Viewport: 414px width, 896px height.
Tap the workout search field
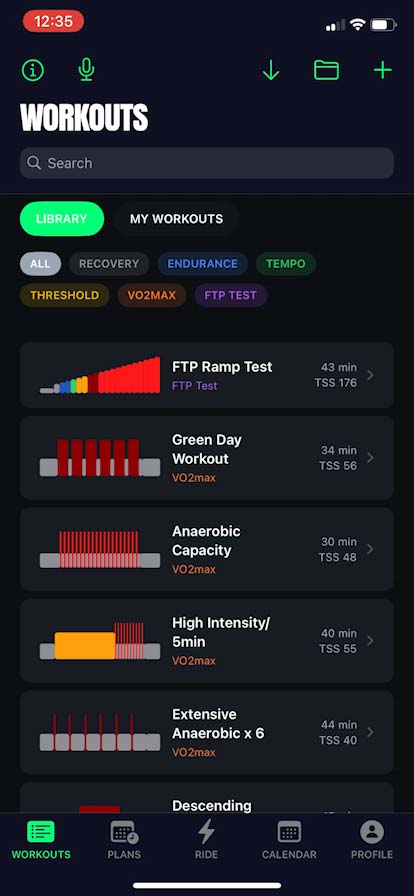point(207,163)
